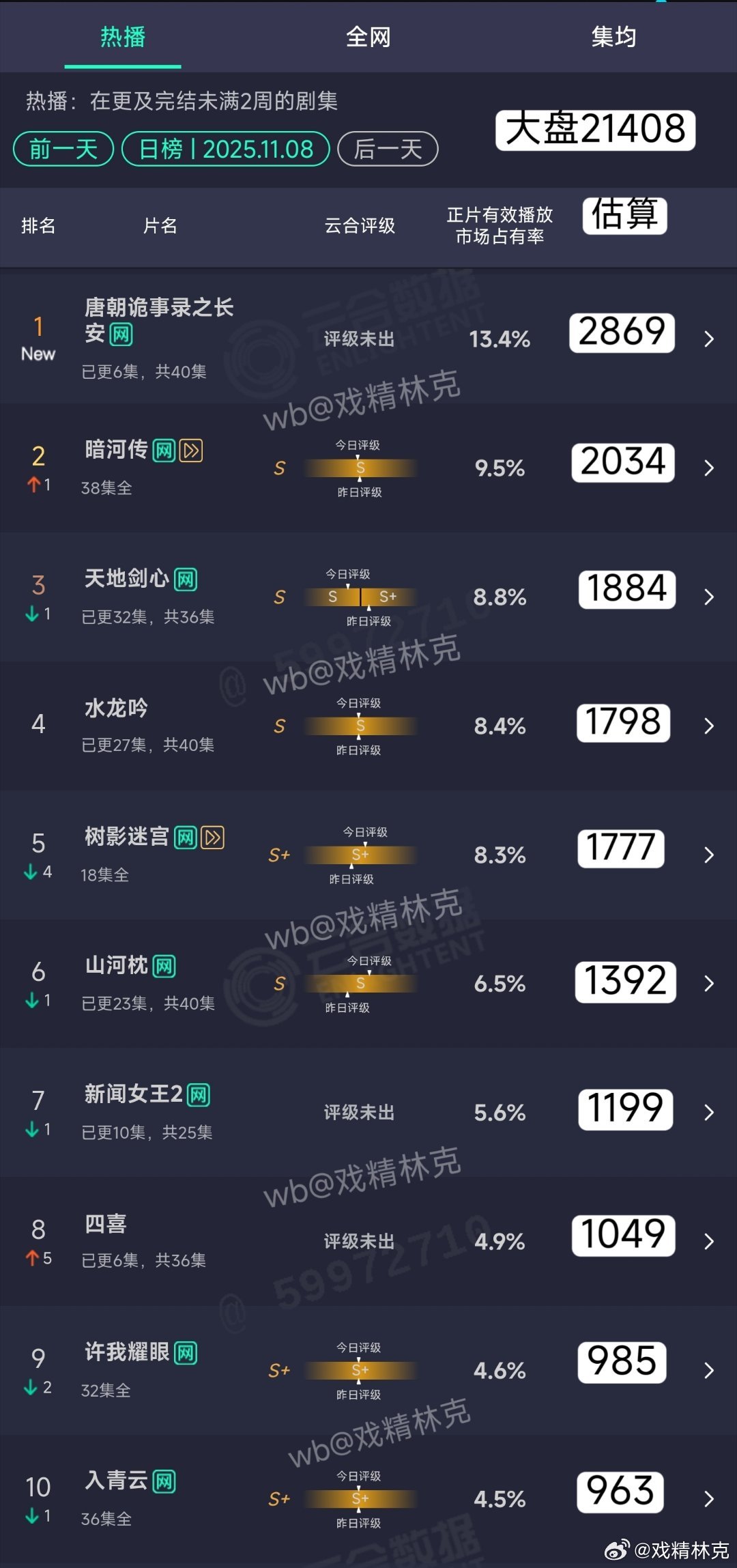Click the play icon beside 树影迷宫
The width and height of the screenshot is (737, 1568).
click(212, 836)
